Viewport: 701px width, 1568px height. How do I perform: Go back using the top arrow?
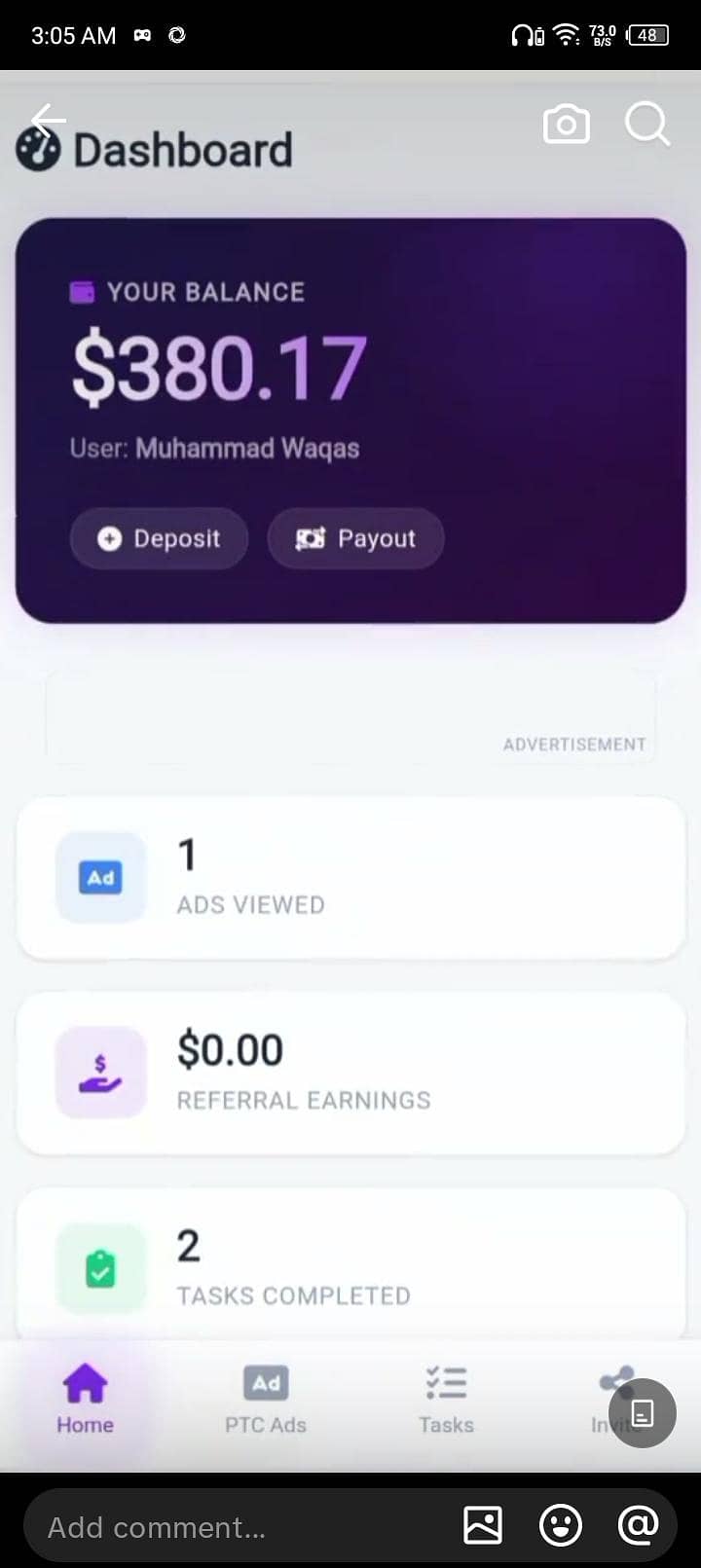point(48,122)
